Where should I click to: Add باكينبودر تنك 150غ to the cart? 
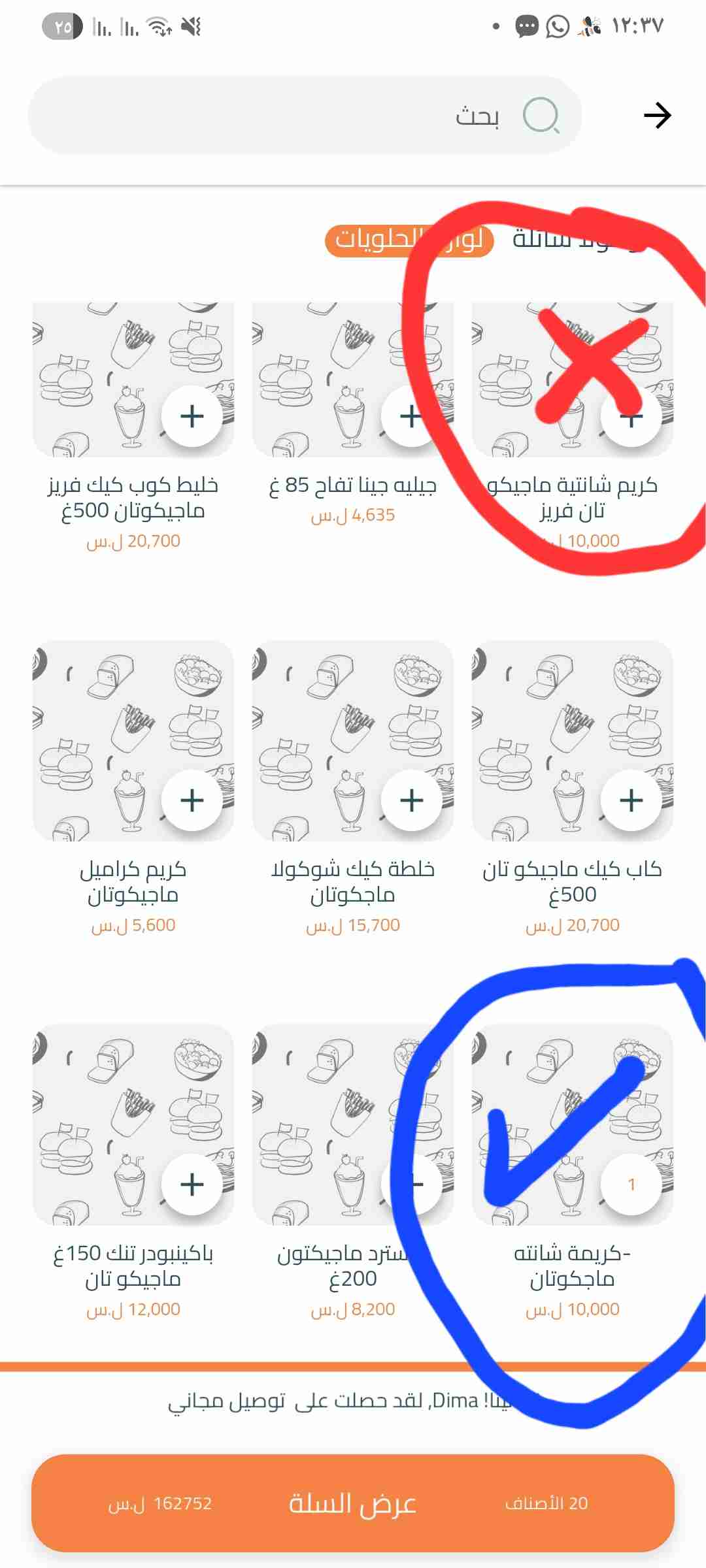pyautogui.click(x=192, y=1184)
